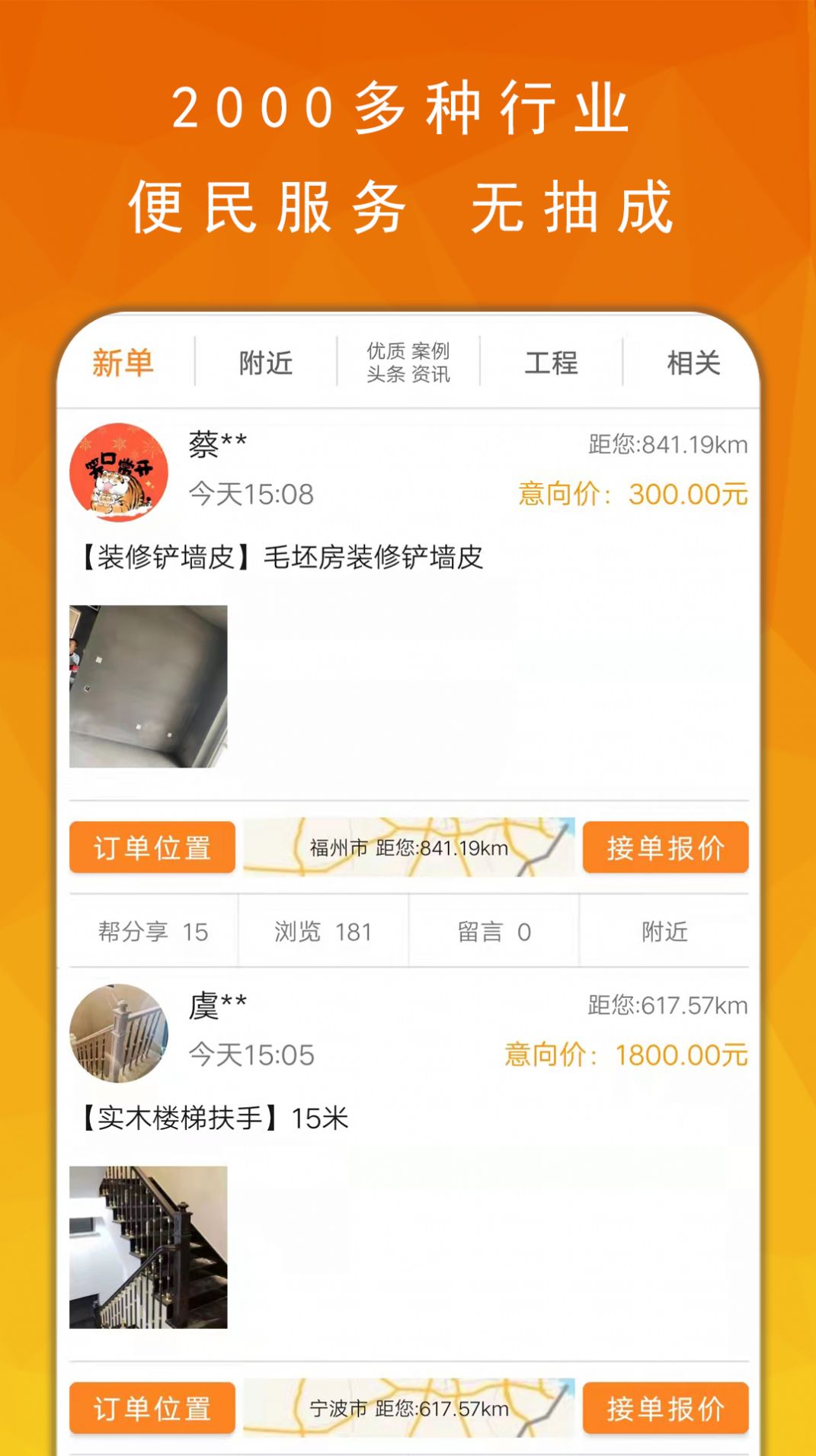Switch to the 附近 tab
Screen dimensions: 816x1456
265,363
